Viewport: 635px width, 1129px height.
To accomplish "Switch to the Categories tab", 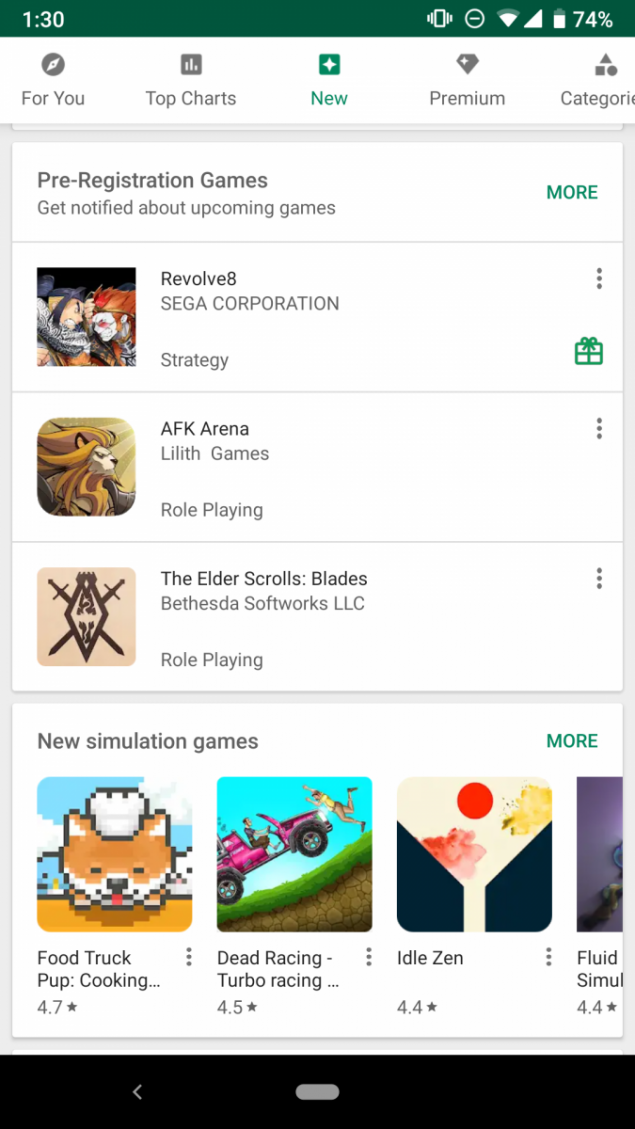I will click(x=597, y=80).
